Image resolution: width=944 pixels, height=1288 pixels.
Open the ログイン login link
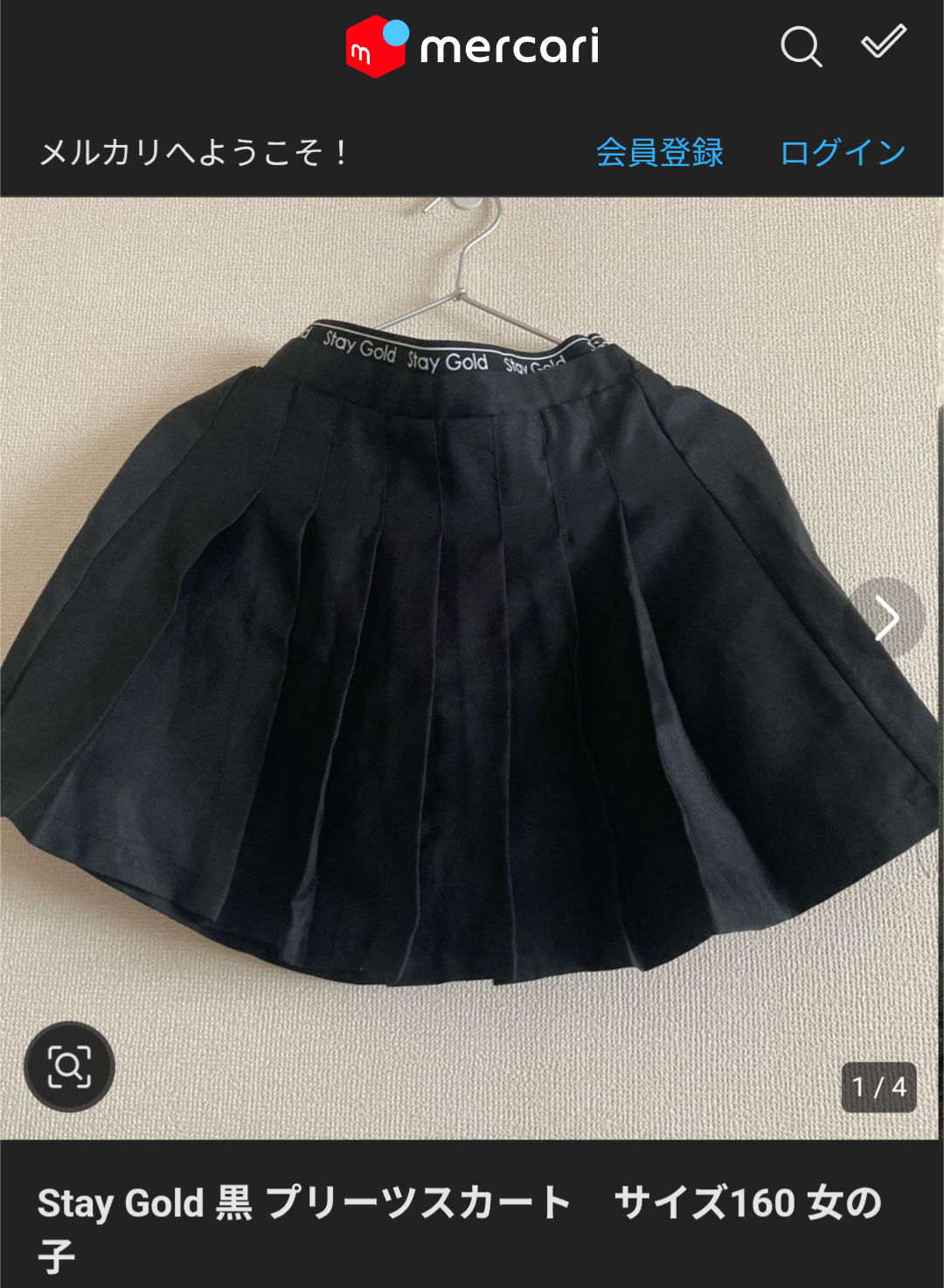point(843,153)
